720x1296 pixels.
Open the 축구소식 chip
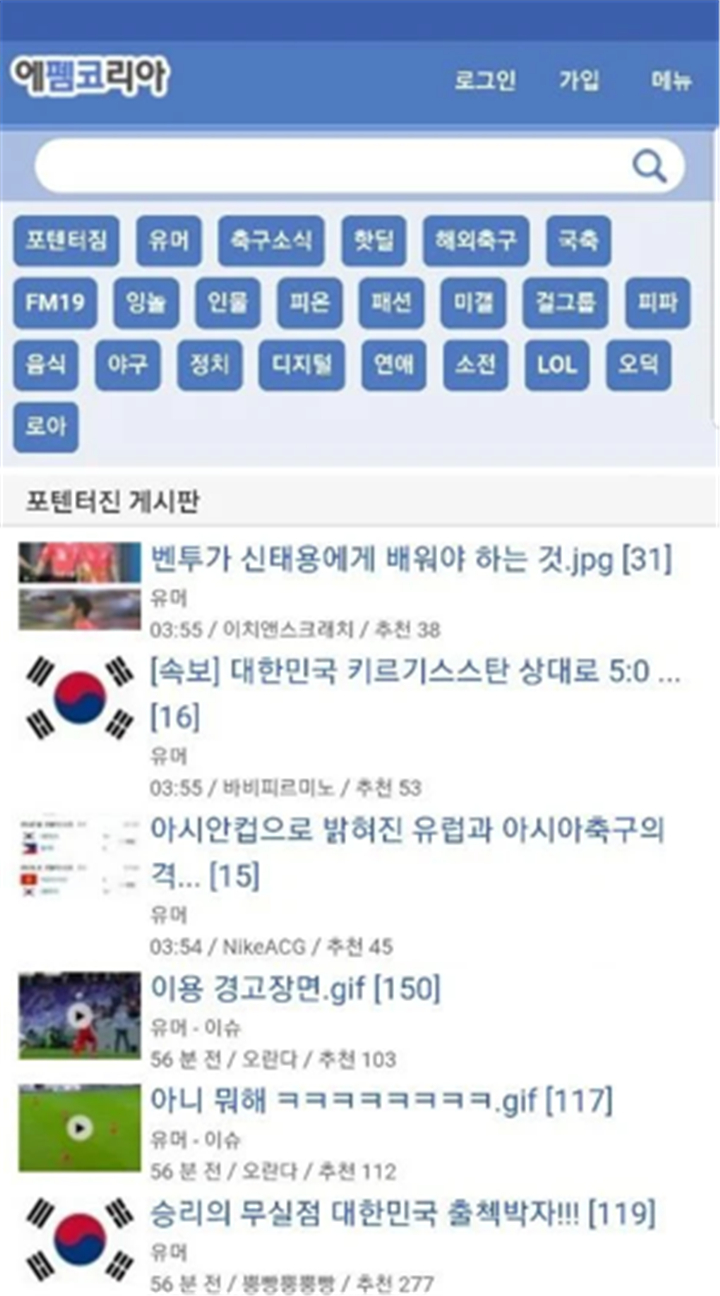[271, 241]
